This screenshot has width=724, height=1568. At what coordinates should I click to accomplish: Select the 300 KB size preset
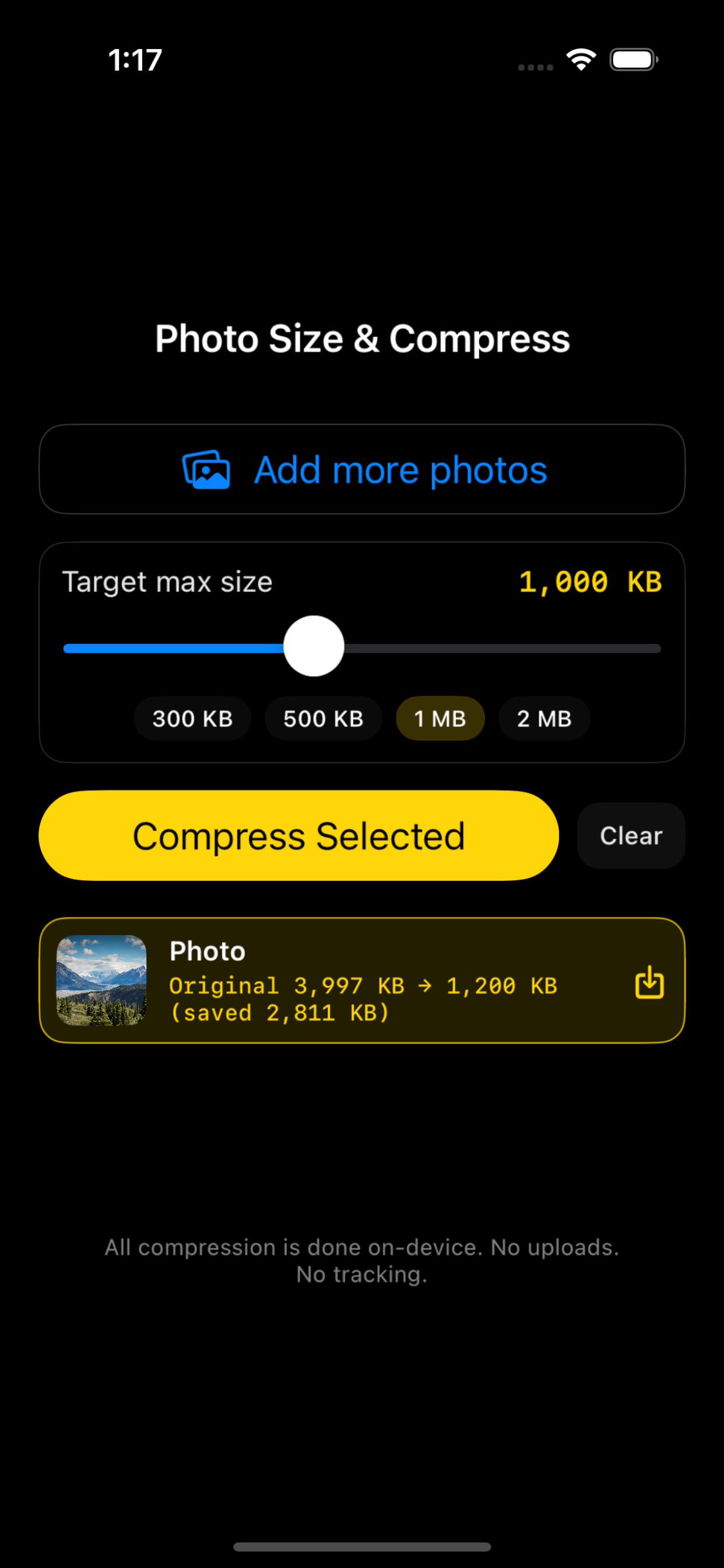tap(192, 718)
